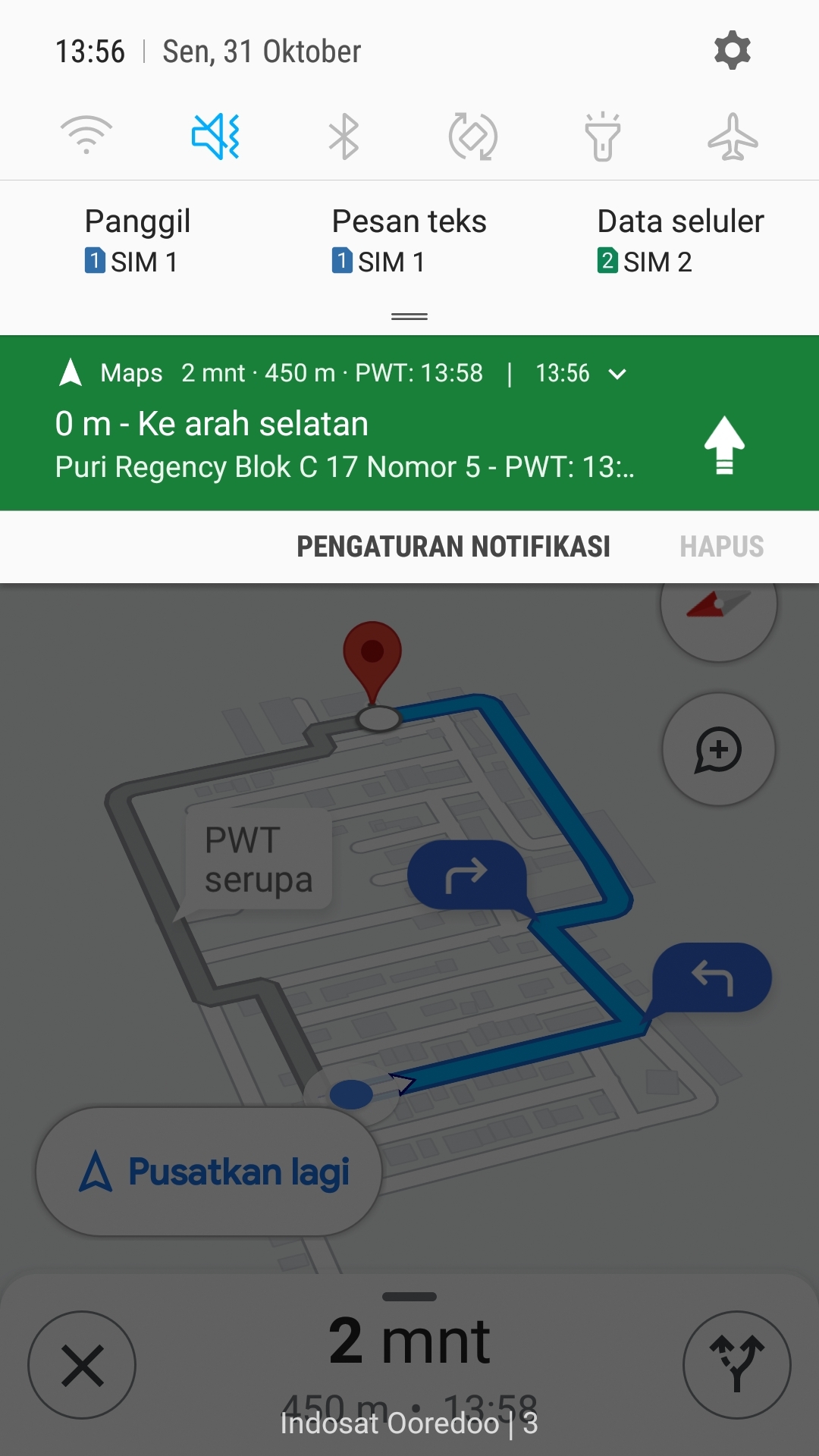This screenshot has width=819, height=1456.
Task: Toggle the mute sound quick setting
Action: tap(216, 136)
